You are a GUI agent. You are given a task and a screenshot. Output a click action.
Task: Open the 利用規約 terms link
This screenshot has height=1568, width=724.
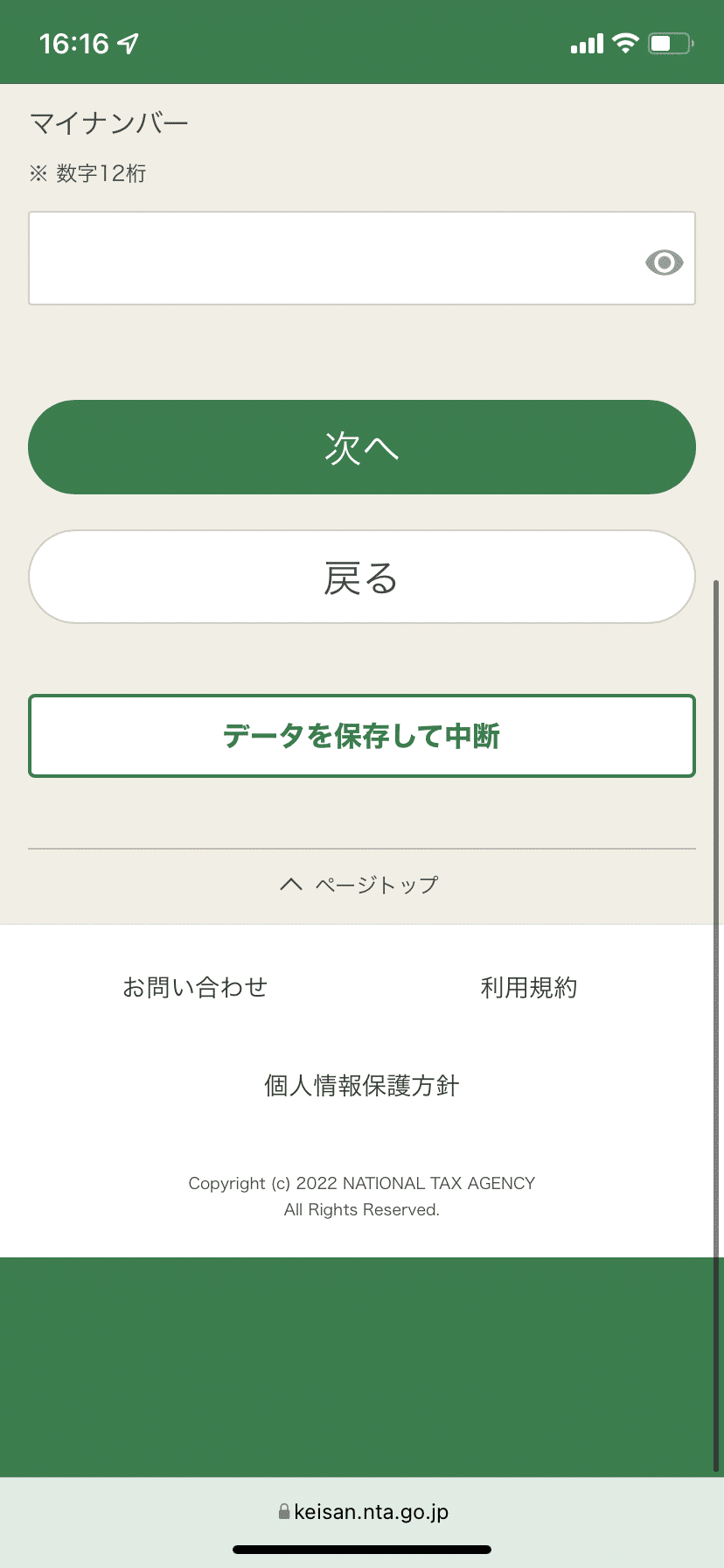(x=529, y=987)
